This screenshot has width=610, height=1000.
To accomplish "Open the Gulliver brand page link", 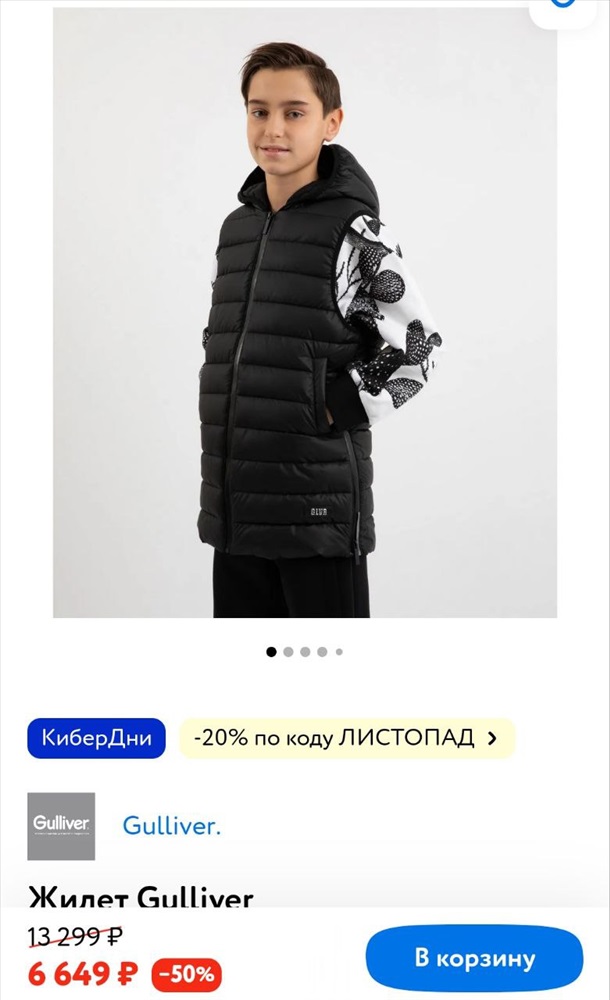I will 171,826.
